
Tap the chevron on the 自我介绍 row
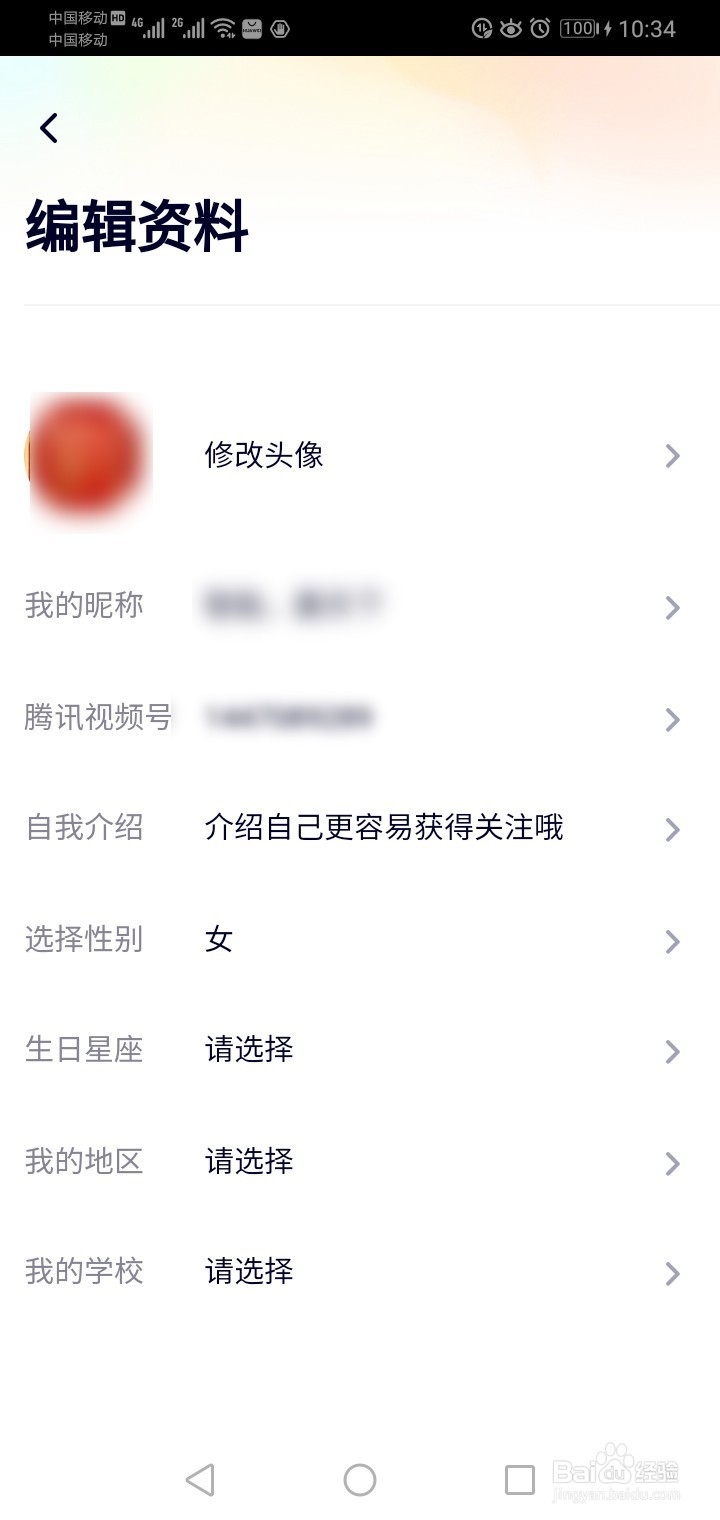click(671, 829)
